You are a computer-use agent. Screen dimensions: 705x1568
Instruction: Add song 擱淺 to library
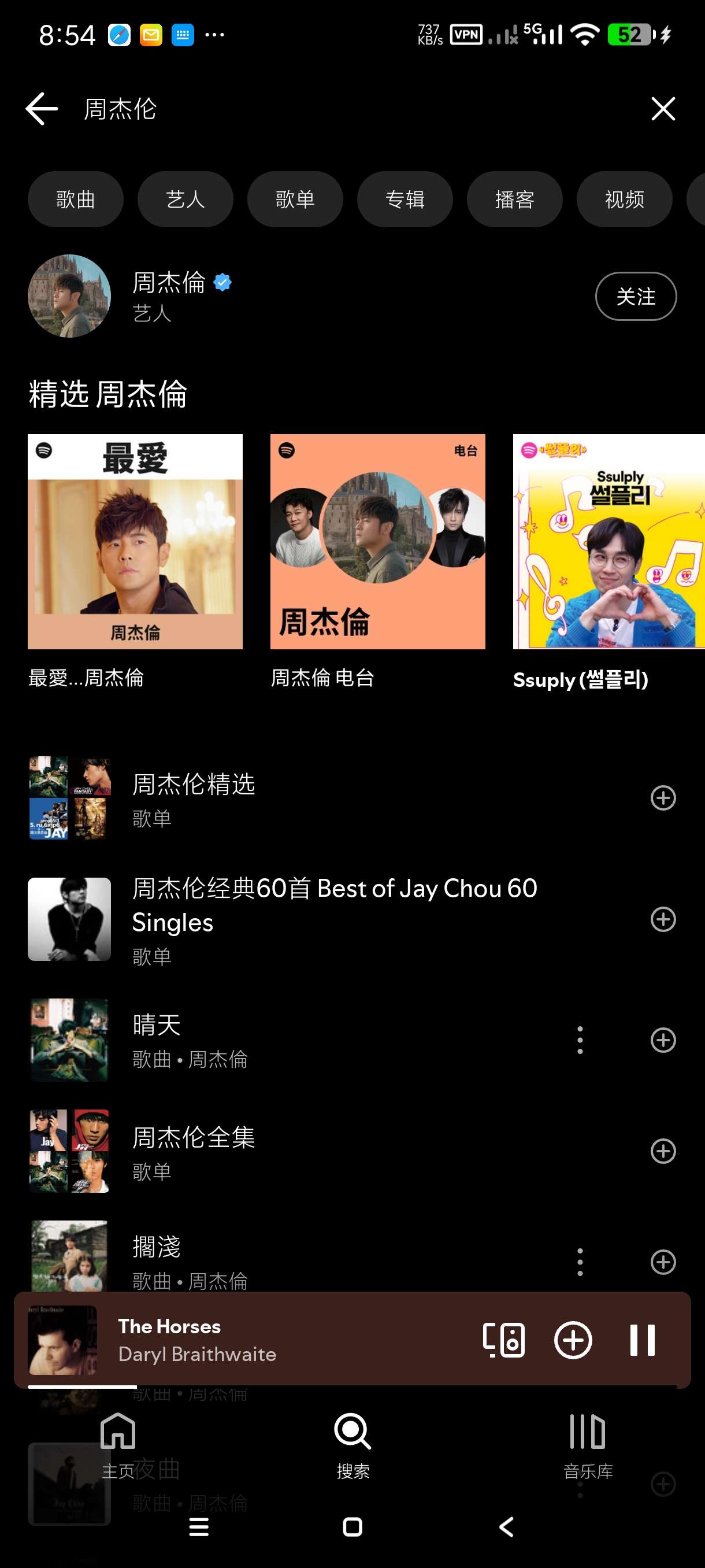pos(662,1262)
